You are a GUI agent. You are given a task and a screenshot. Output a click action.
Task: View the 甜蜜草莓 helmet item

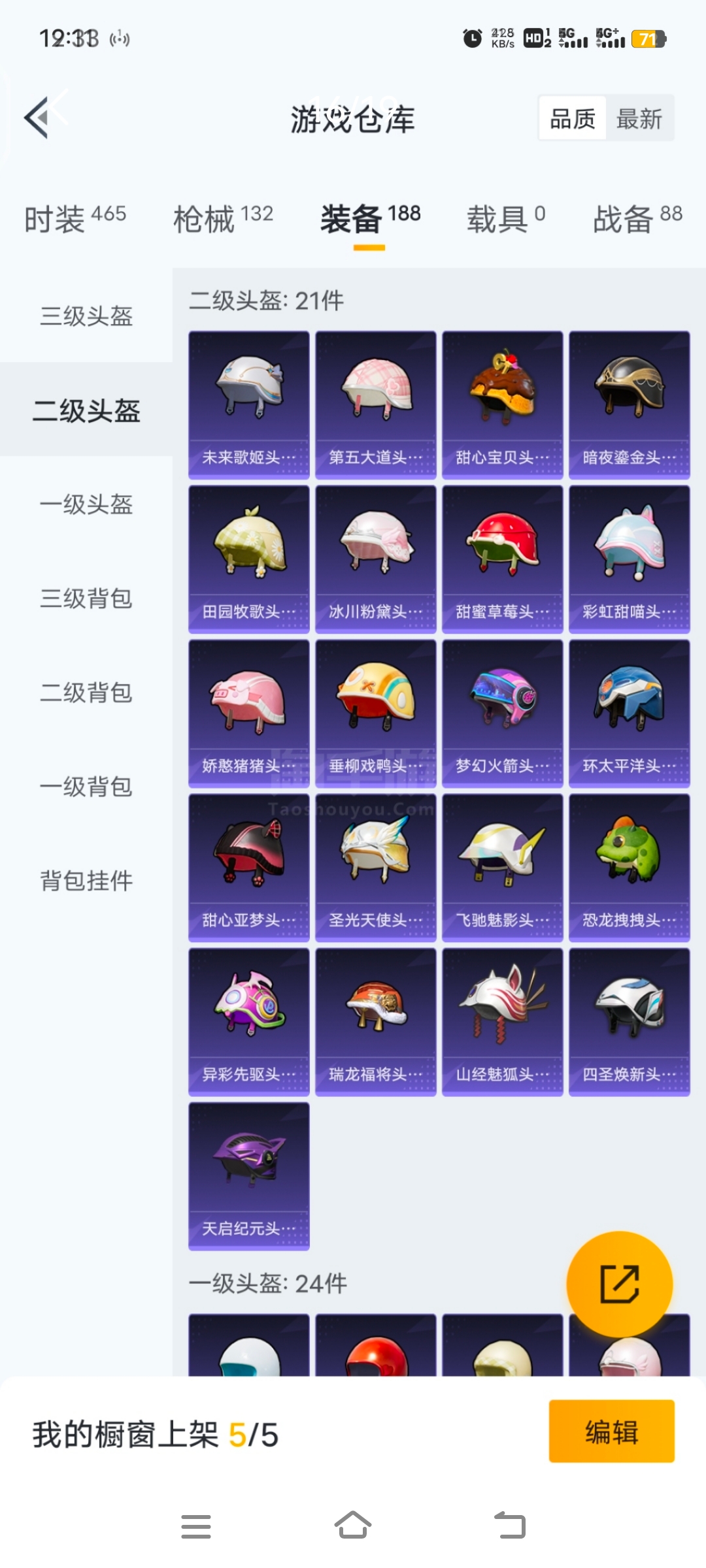click(x=502, y=559)
